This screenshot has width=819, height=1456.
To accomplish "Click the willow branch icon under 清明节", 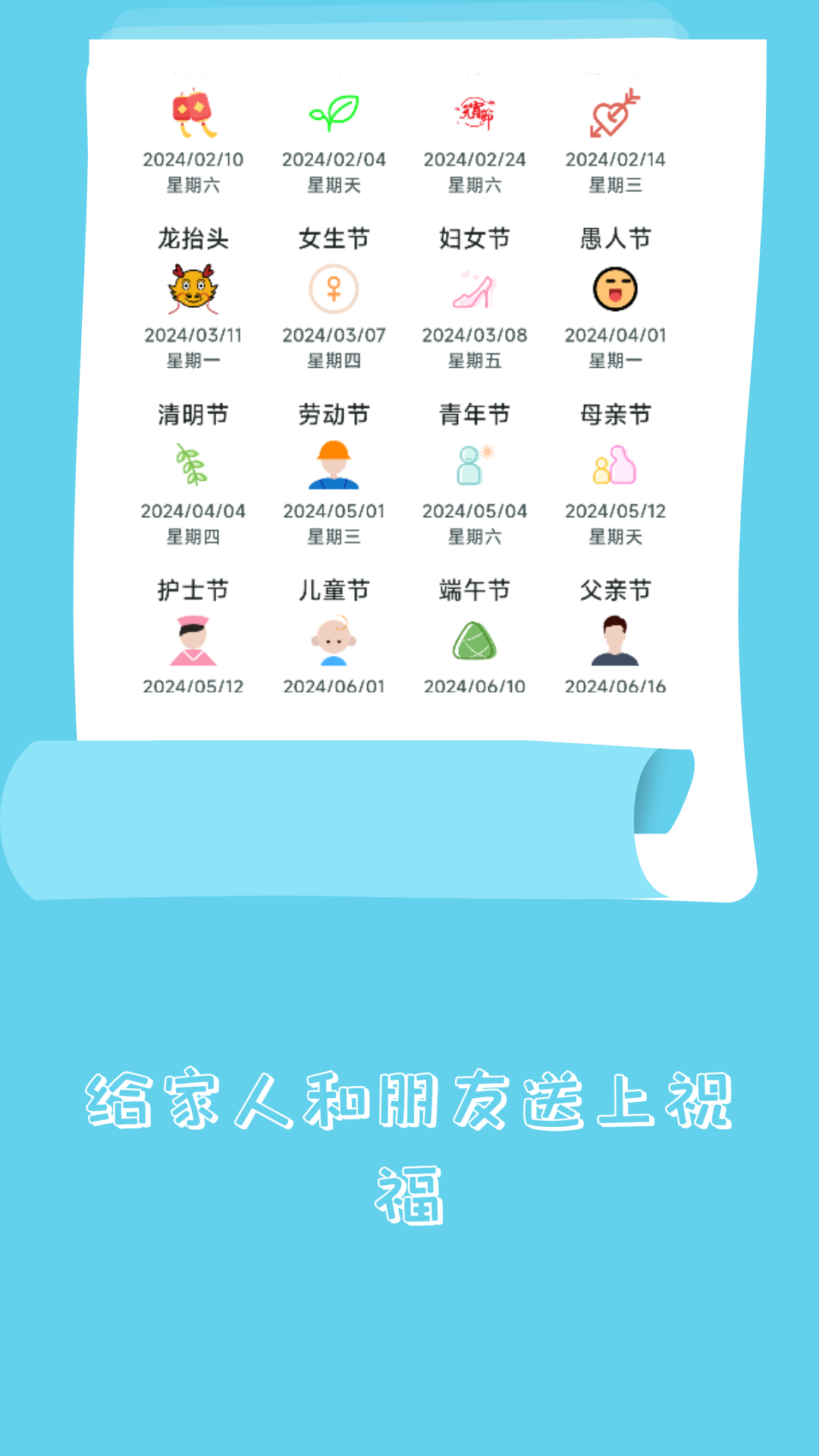I will pos(192,468).
